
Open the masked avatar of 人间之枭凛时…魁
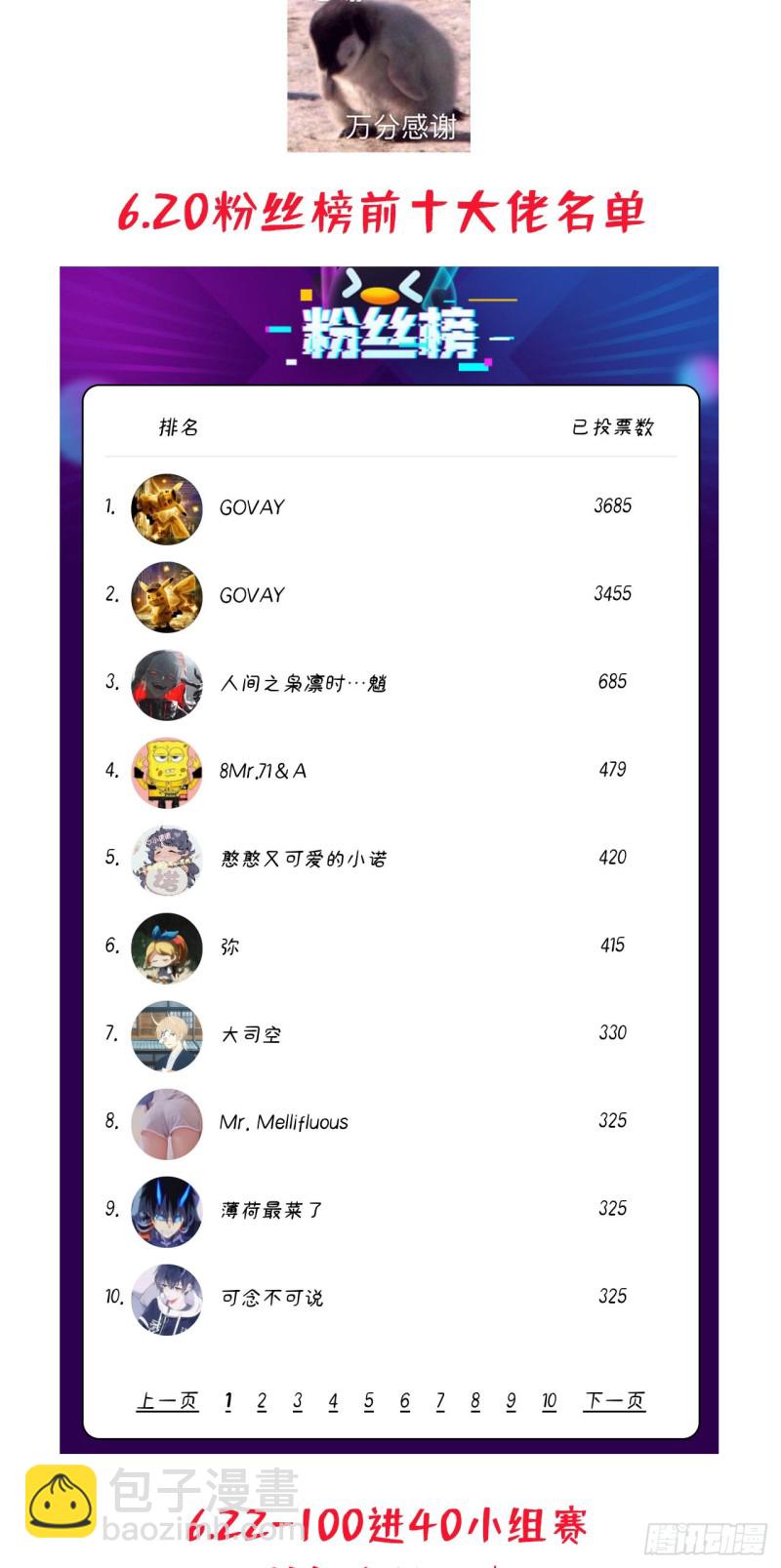click(167, 686)
